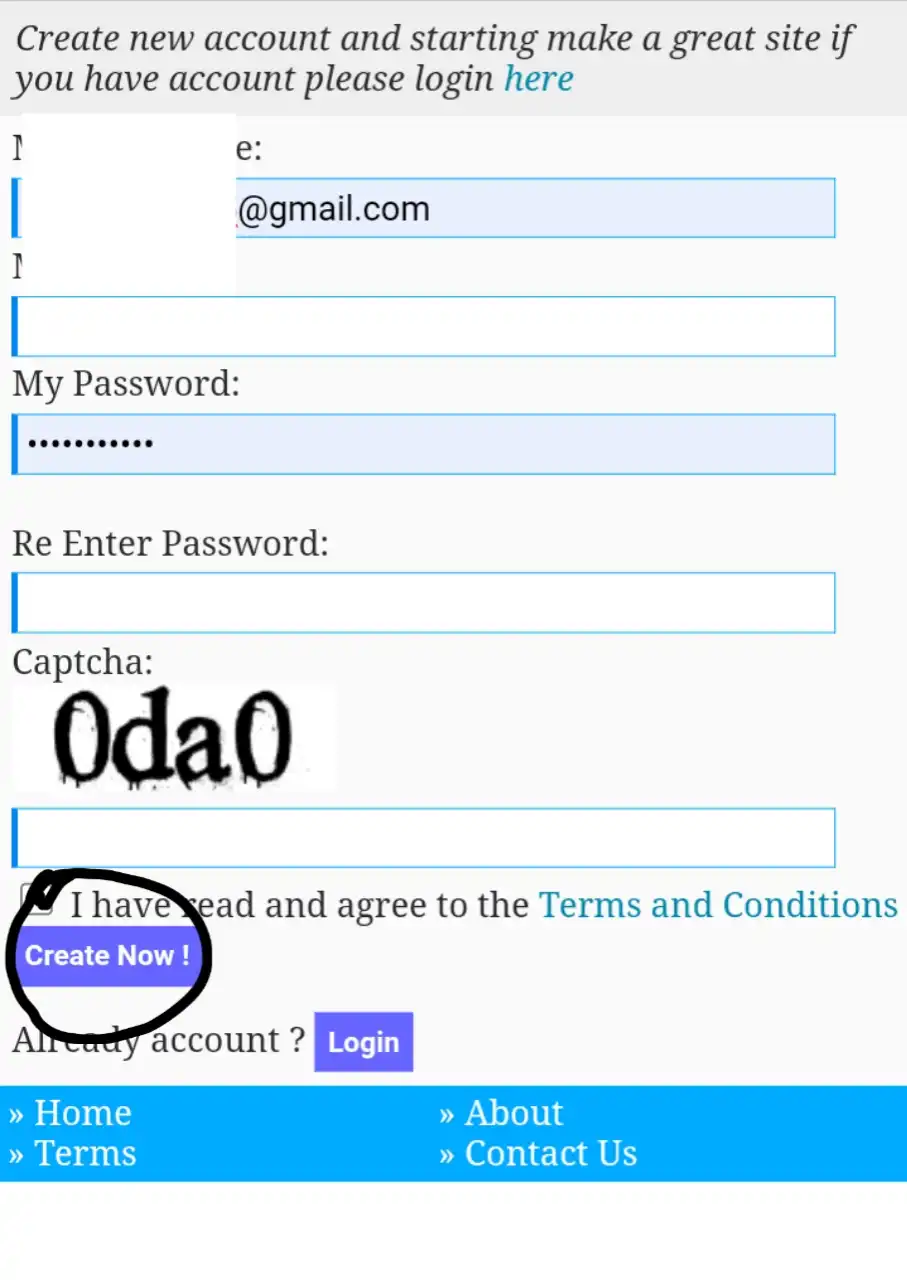
Task: Tap the Captcha text input box
Action: click(x=425, y=838)
